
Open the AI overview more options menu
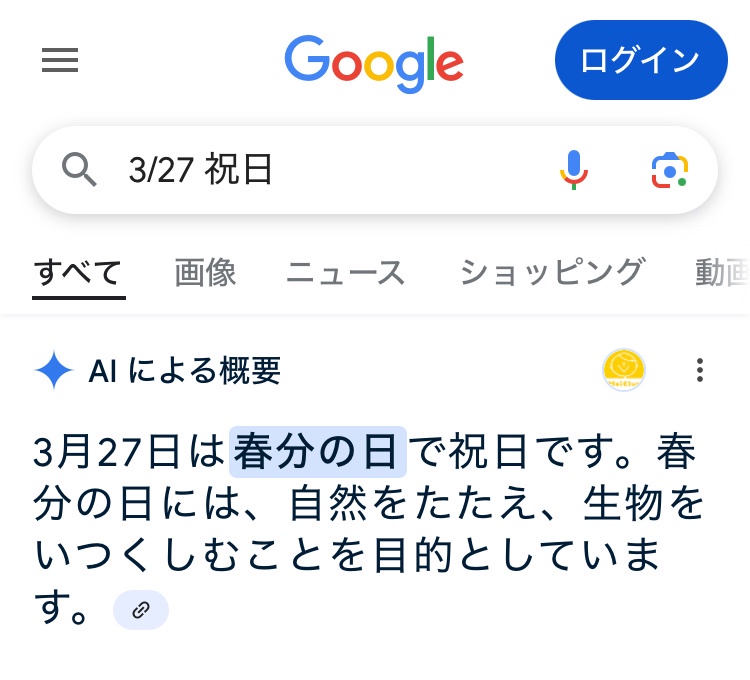pyautogui.click(x=700, y=371)
